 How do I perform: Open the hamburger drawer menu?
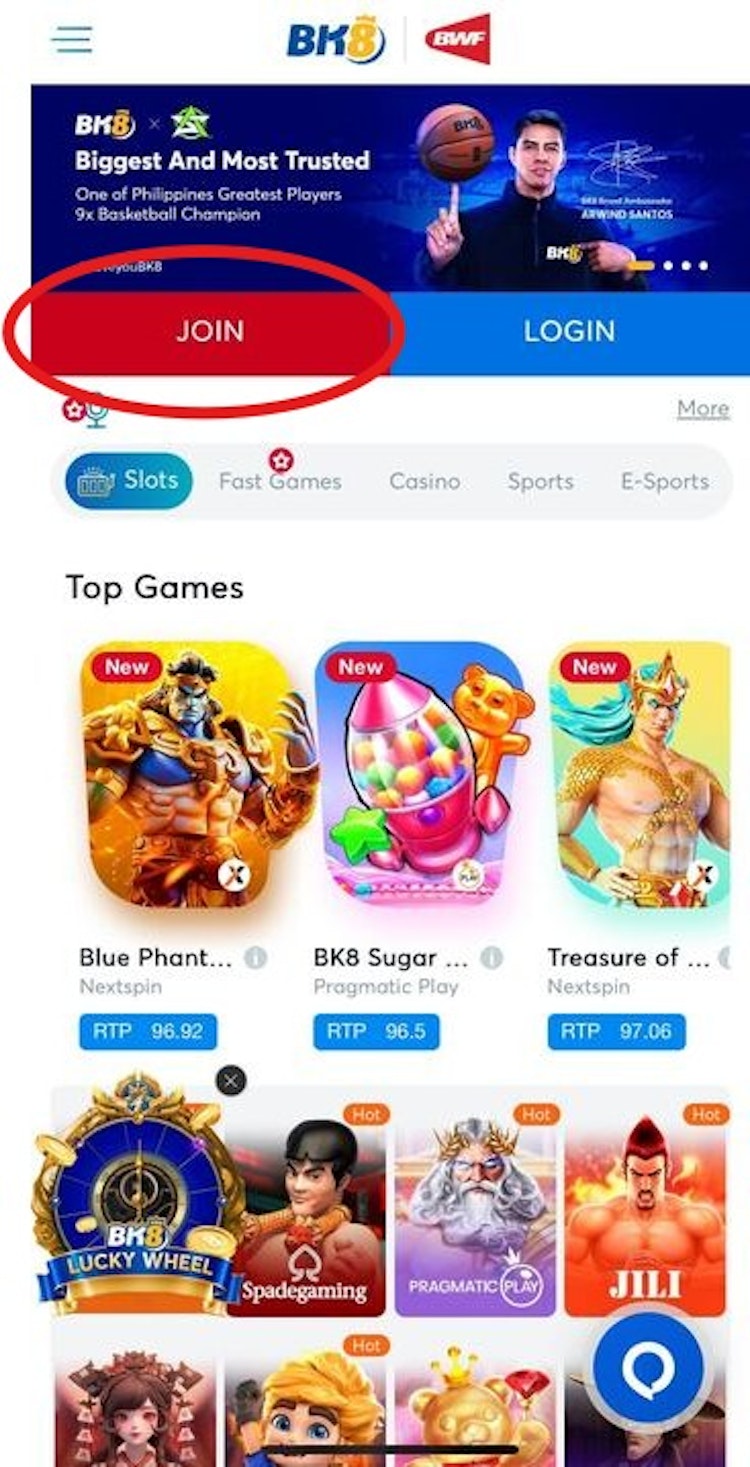pos(72,41)
